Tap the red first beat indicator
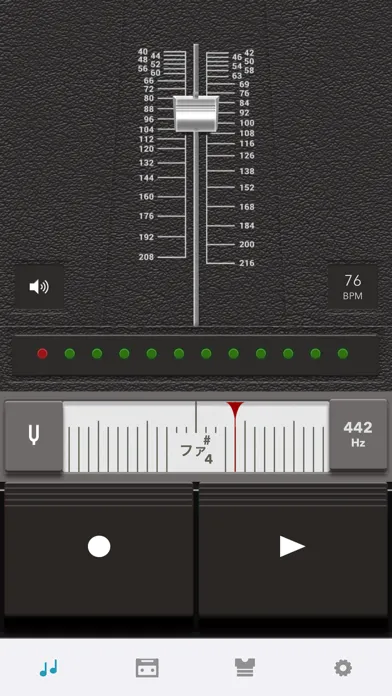 42,353
